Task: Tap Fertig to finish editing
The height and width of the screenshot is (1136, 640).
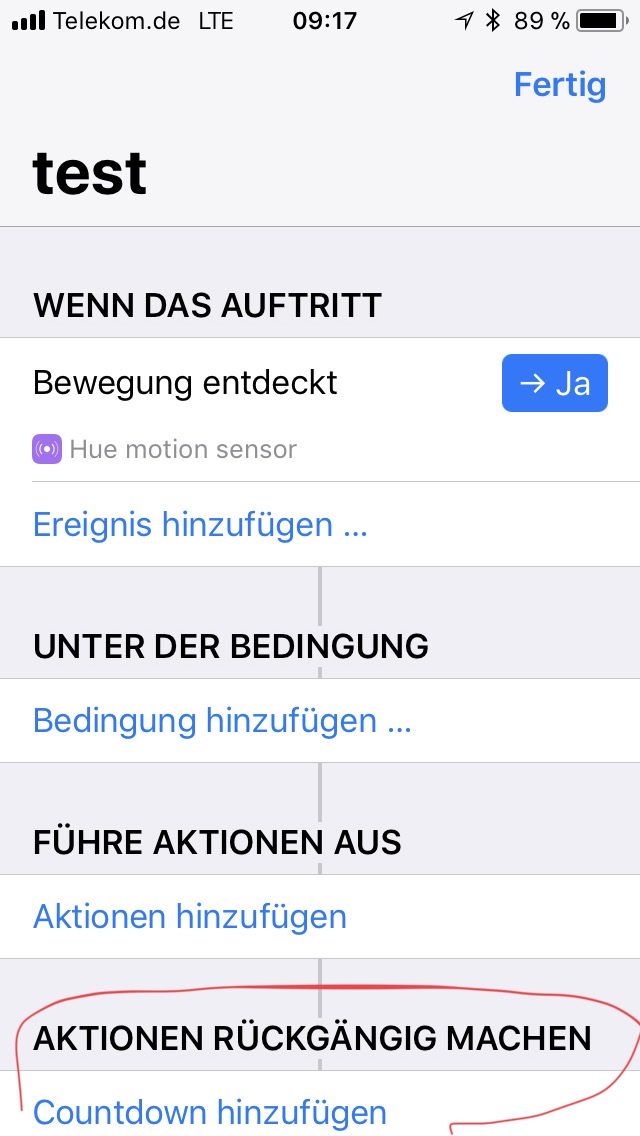Action: (559, 85)
